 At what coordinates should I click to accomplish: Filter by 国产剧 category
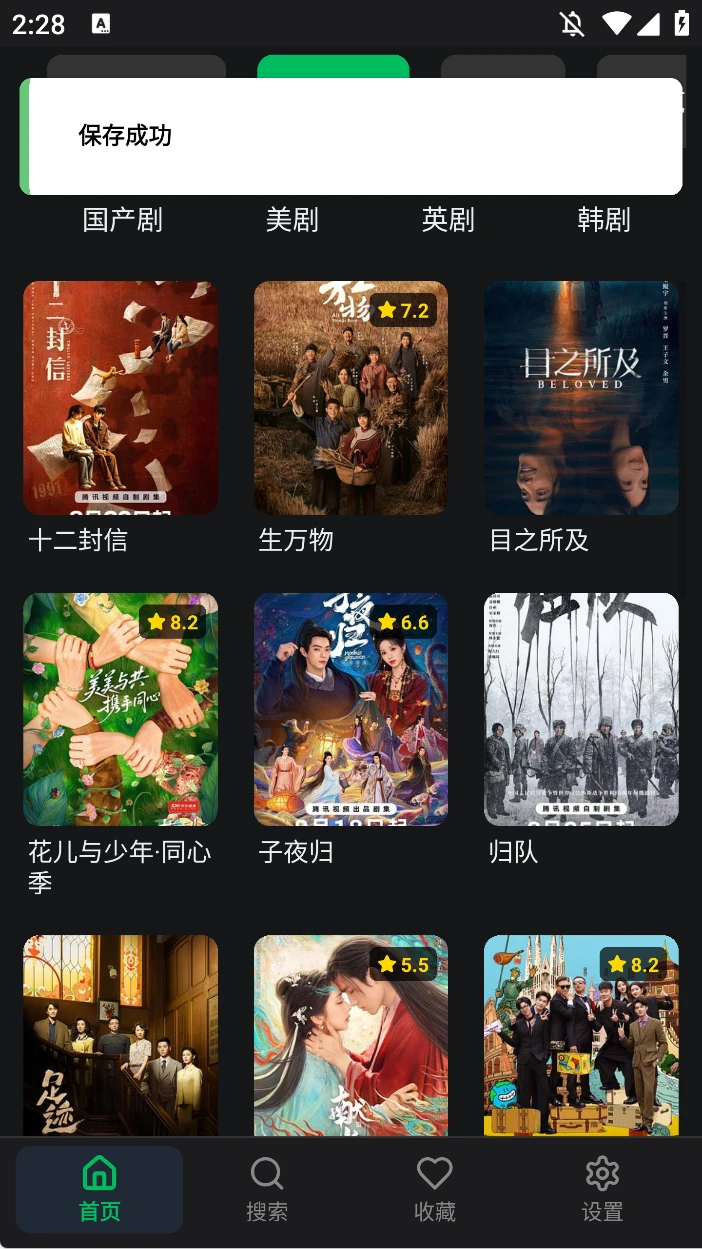pyautogui.click(x=122, y=220)
